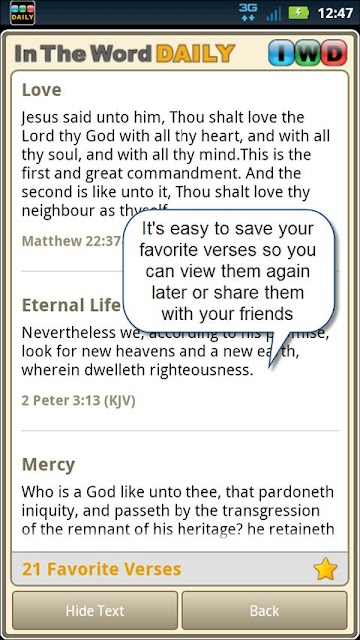Open the Eternal Life verse, 2 Peter 3:13
Image resolution: width=360 pixels, height=640 pixels.
pos(180,351)
